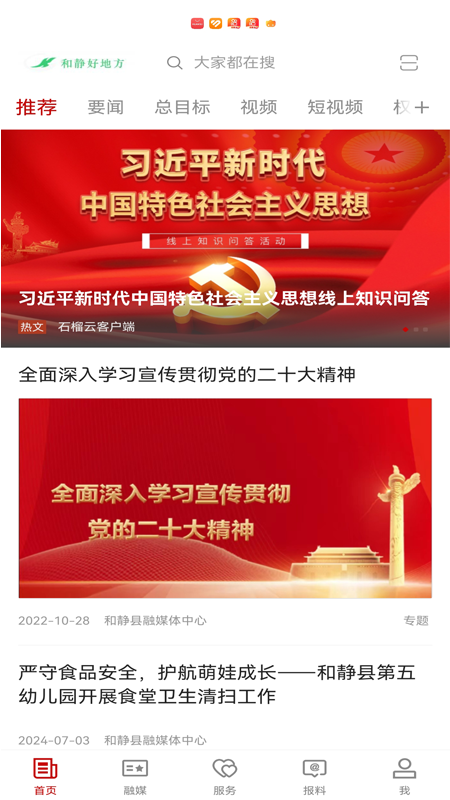Go to the 融媒 tab
The image size is (450, 800).
[x=135, y=777]
